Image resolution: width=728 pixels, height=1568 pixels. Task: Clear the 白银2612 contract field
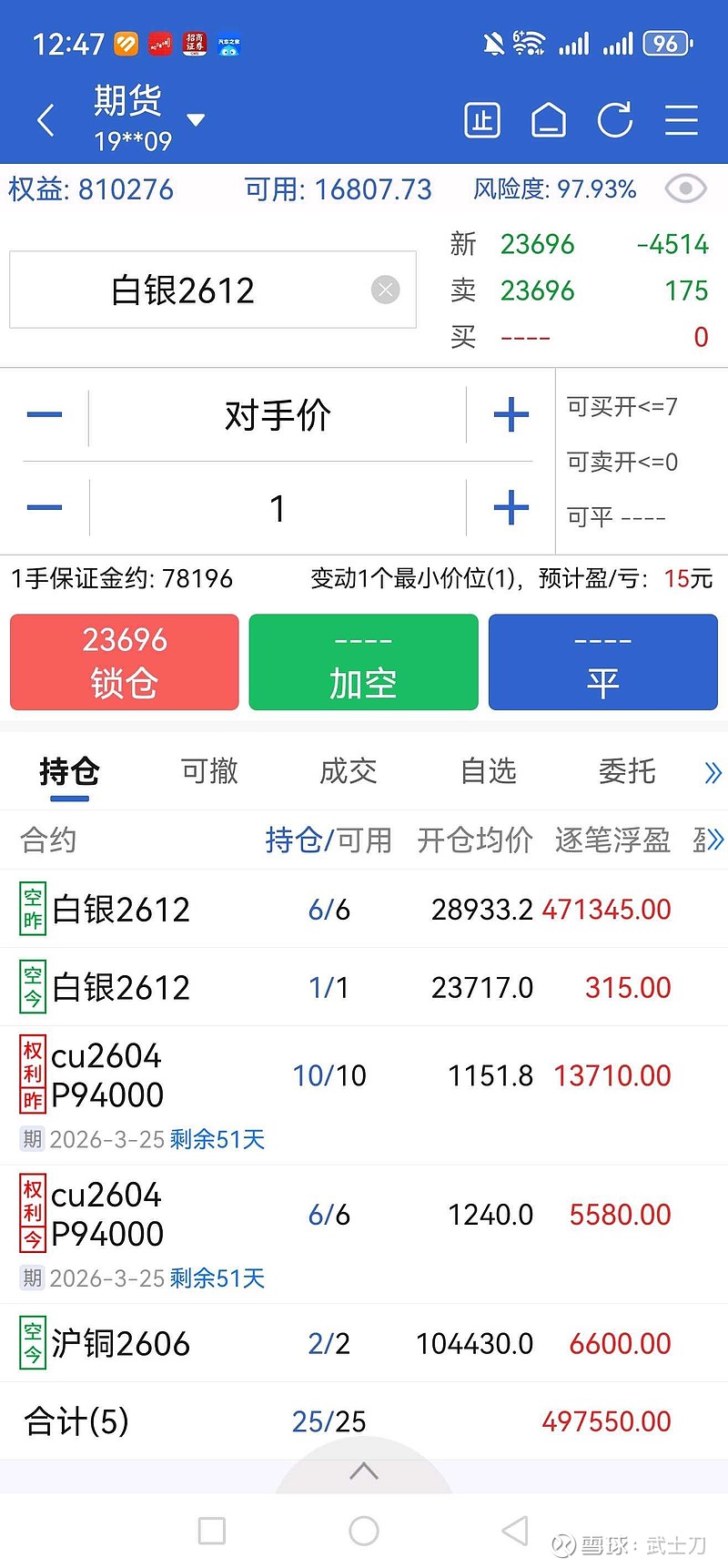[386, 290]
